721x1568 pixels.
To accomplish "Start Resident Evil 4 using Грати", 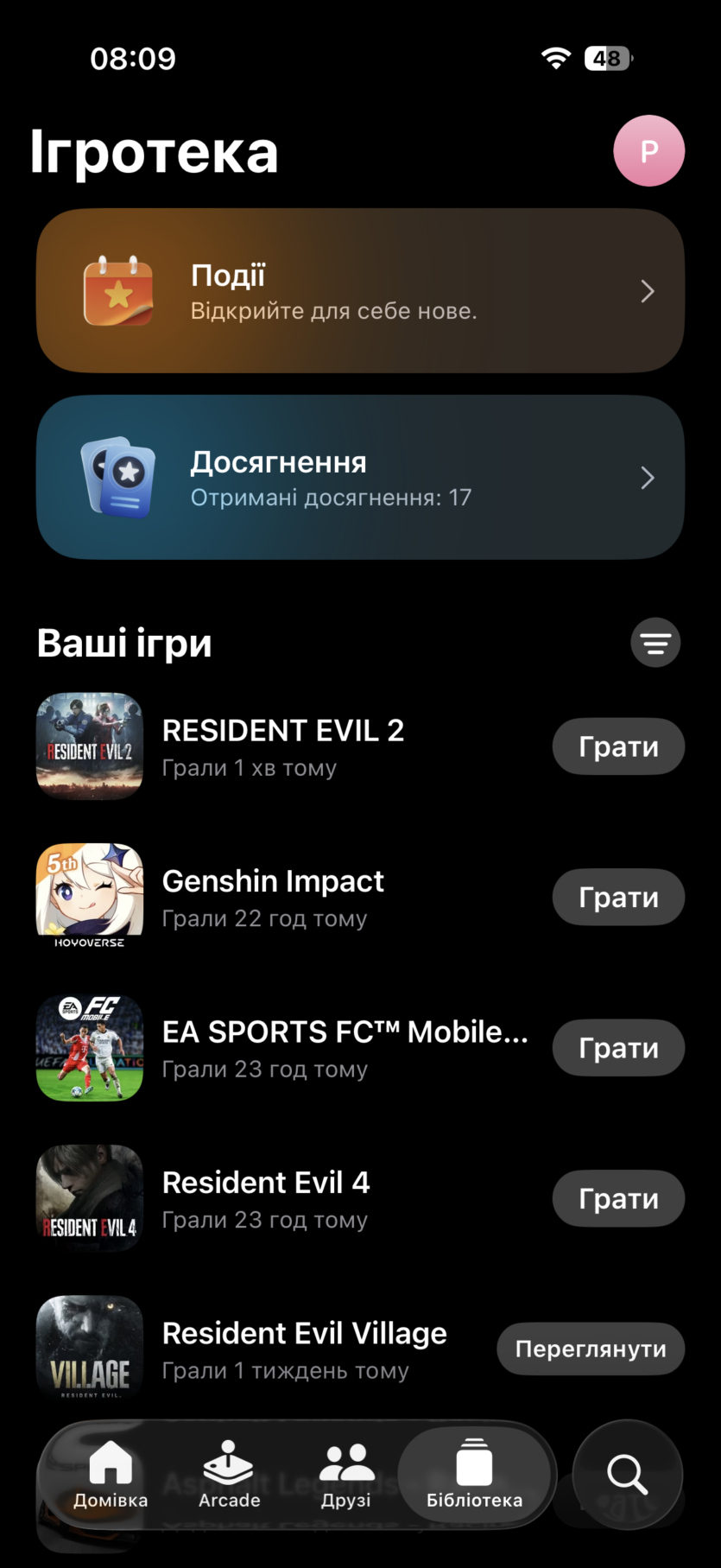I will [x=618, y=1199].
